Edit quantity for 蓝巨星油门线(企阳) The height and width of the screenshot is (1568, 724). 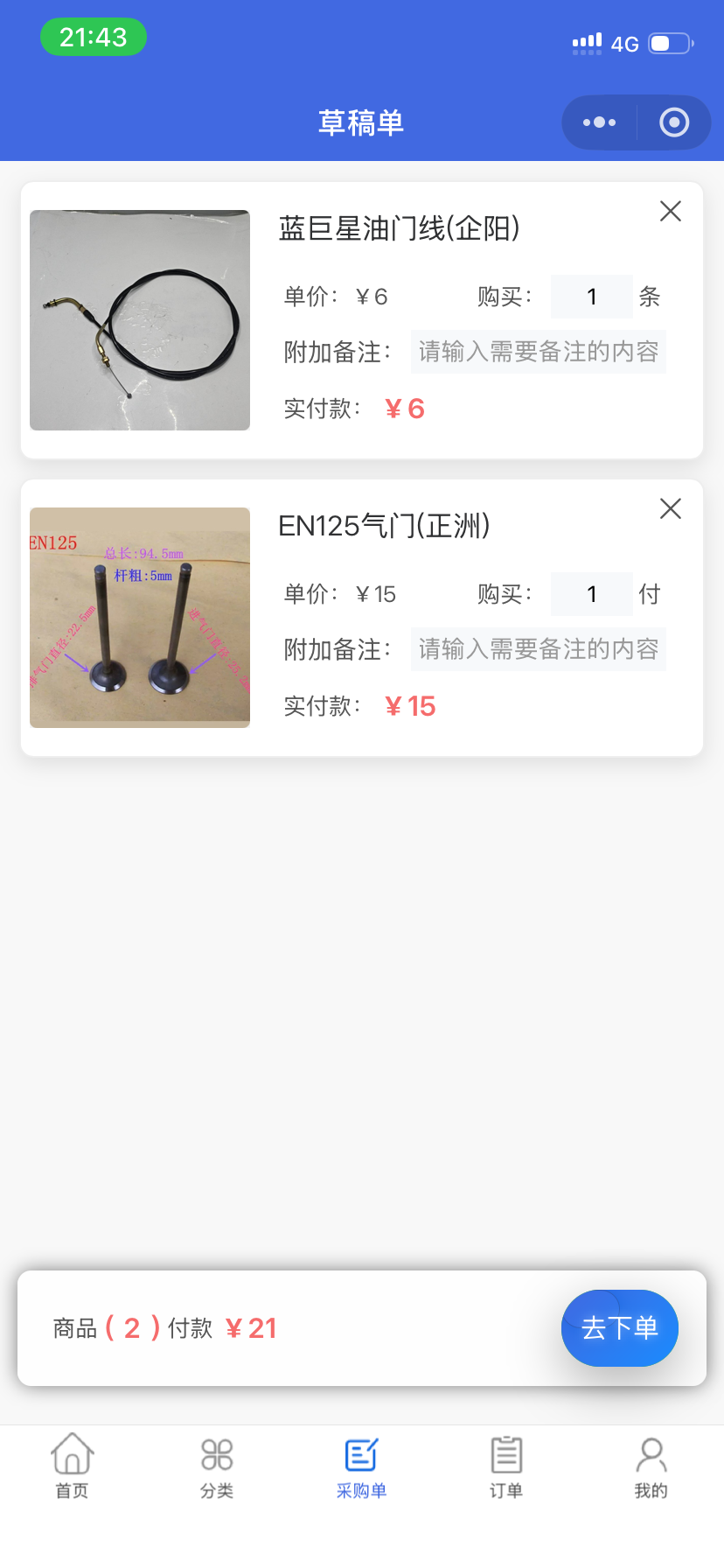(591, 297)
